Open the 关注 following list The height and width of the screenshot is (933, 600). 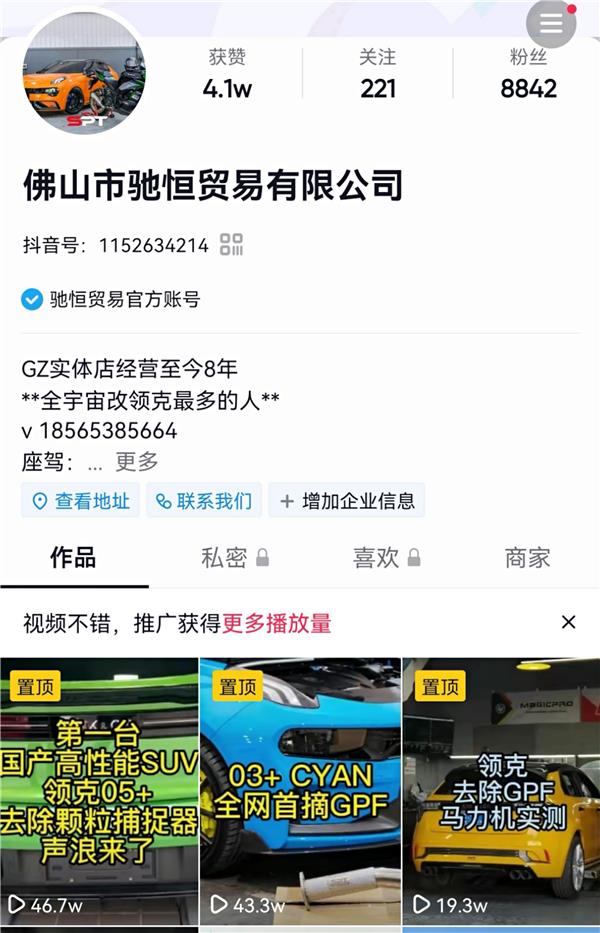click(378, 75)
